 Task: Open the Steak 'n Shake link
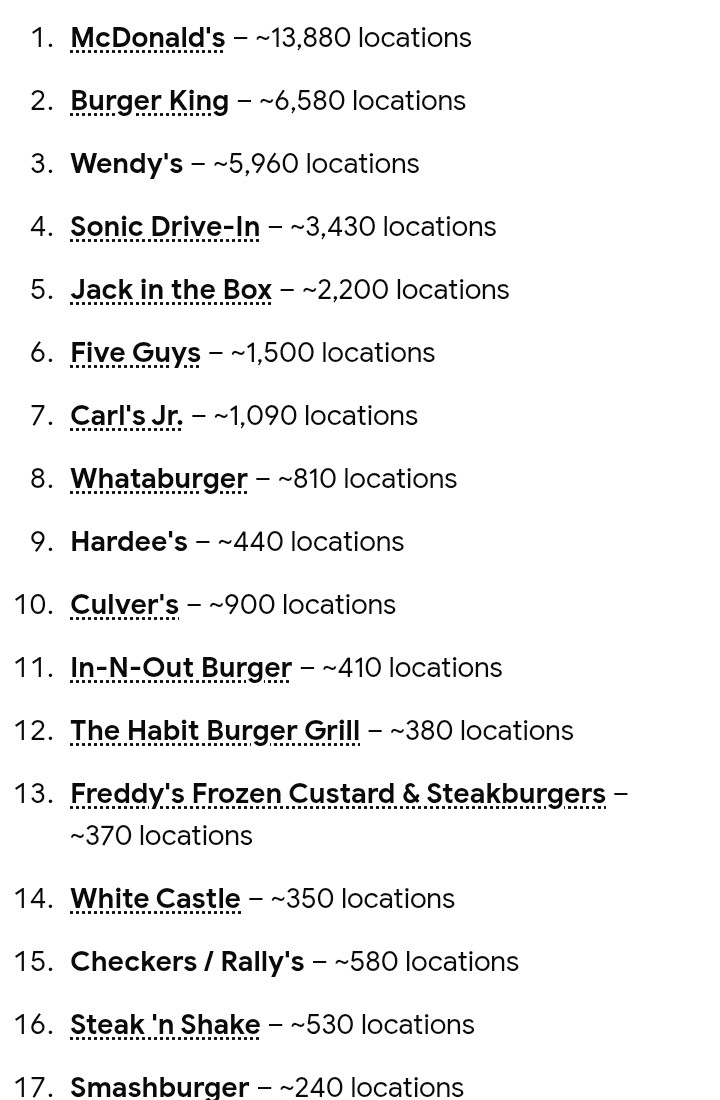165,1026
